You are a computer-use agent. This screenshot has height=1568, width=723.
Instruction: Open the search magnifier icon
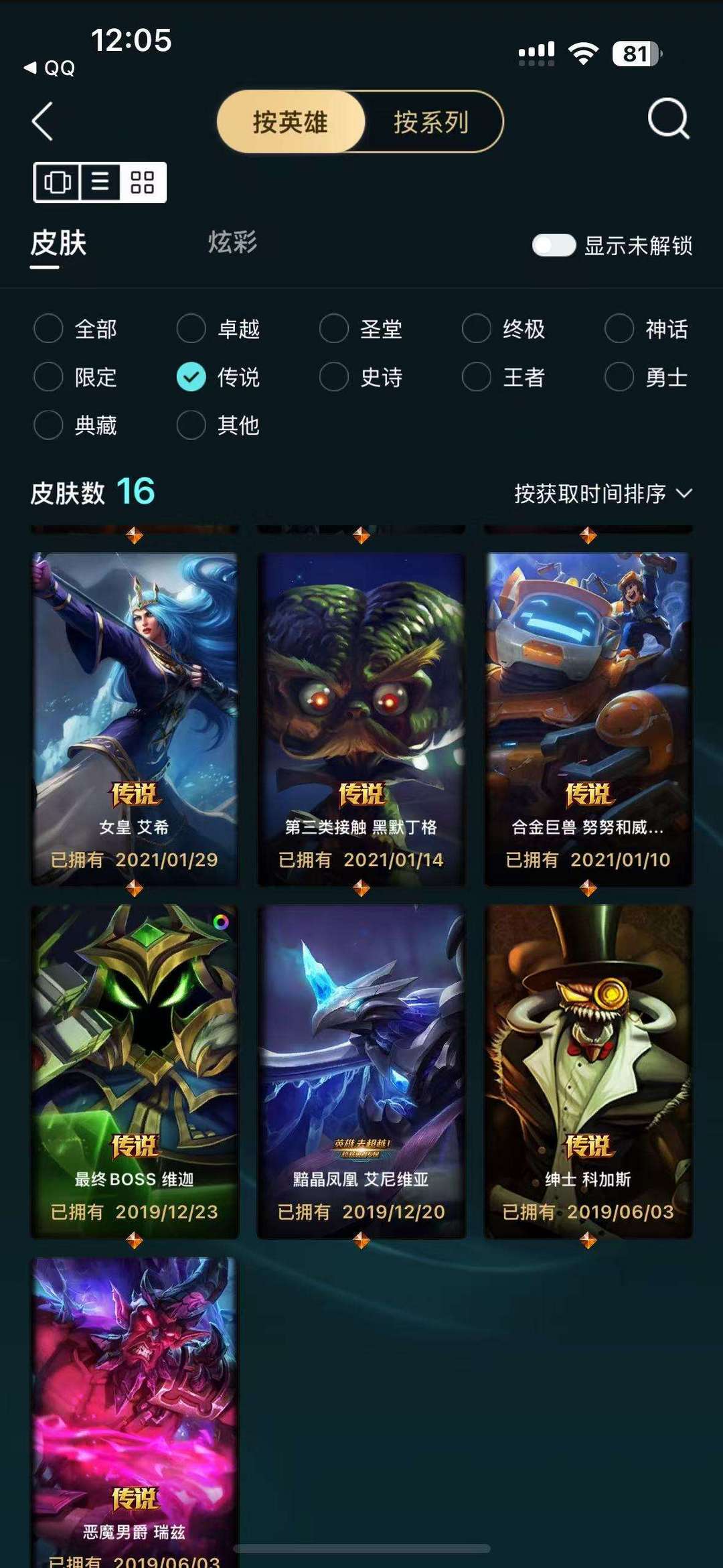(669, 119)
